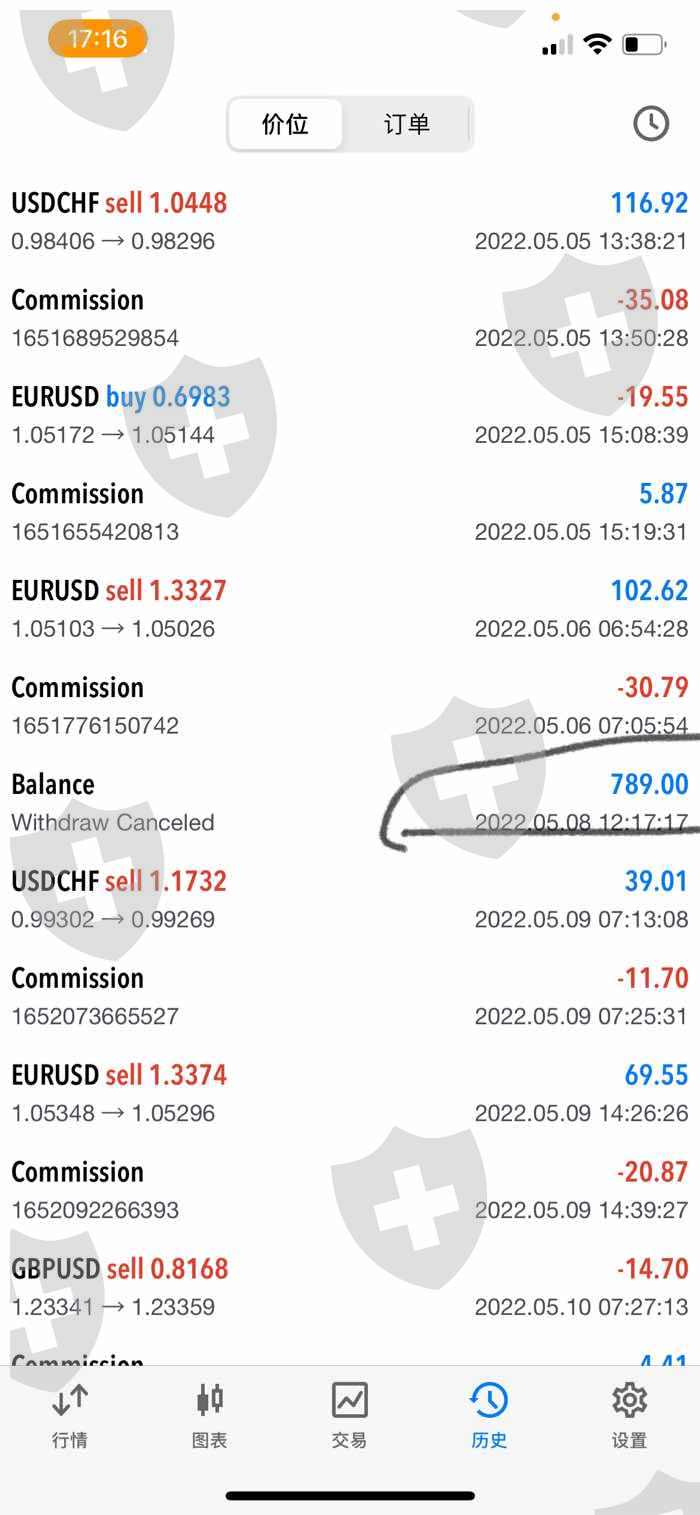Screen dimensions: 700x1515
Task: Switch to the 交易 trade tab
Action: (350, 1415)
